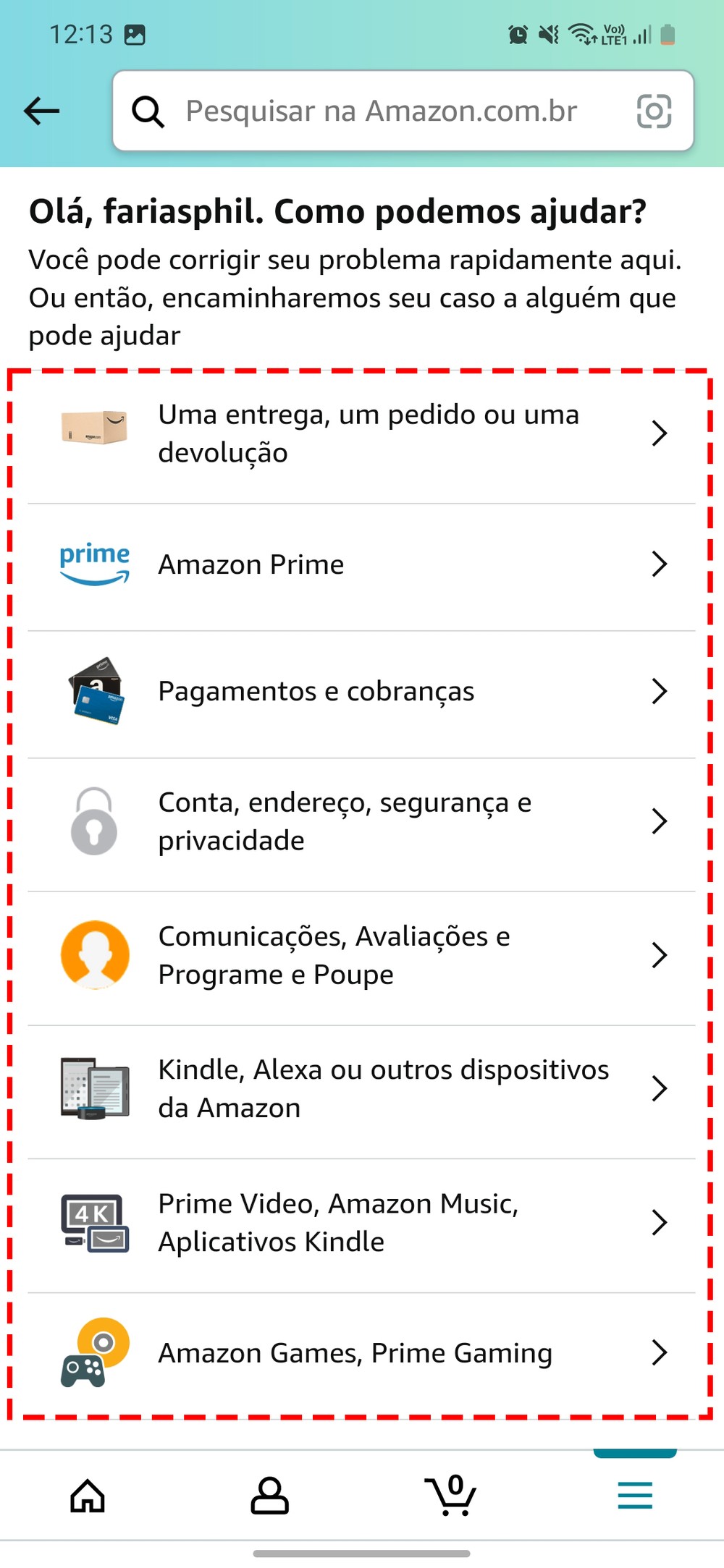724x1568 pixels.
Task: Go back using the arrow
Action: pyautogui.click(x=41, y=111)
